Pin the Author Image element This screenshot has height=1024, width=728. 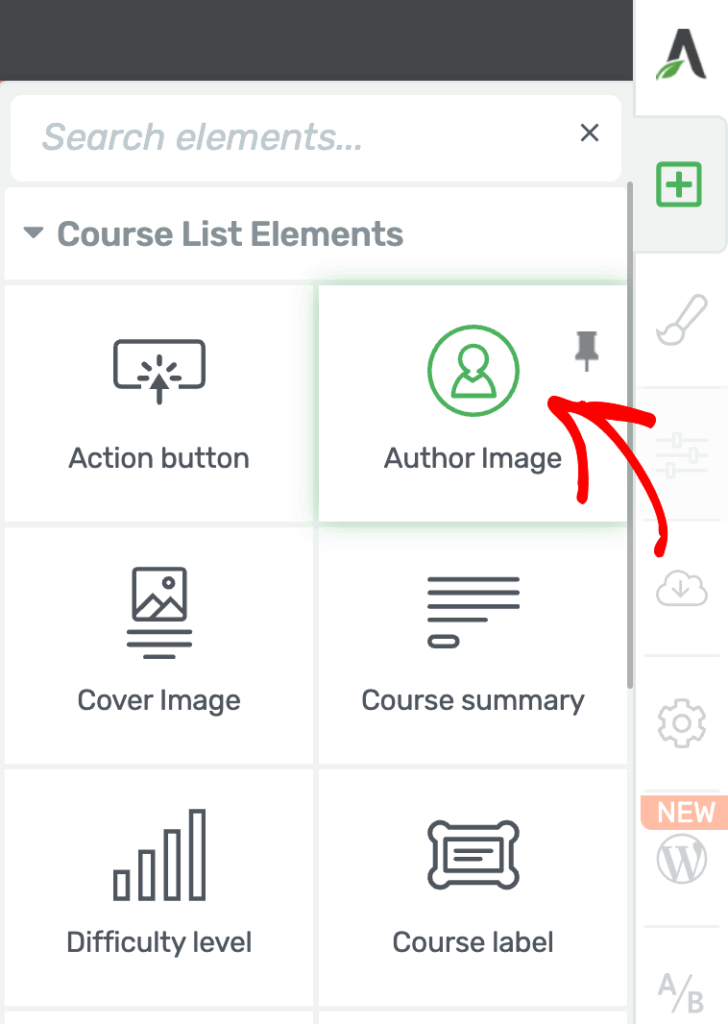tap(586, 351)
